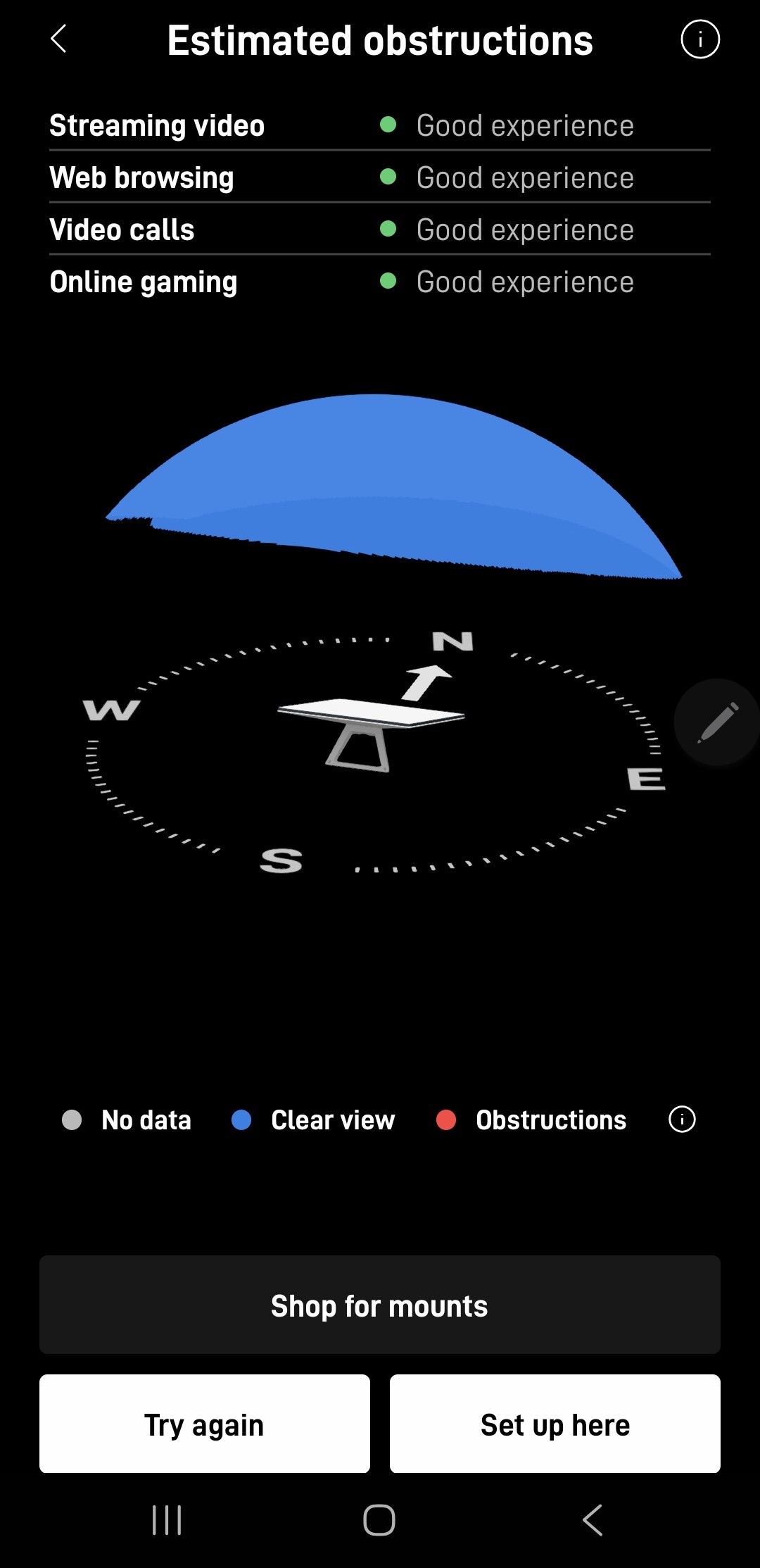Open the info tooltip beside Estimated obstructions title

pos(700,40)
